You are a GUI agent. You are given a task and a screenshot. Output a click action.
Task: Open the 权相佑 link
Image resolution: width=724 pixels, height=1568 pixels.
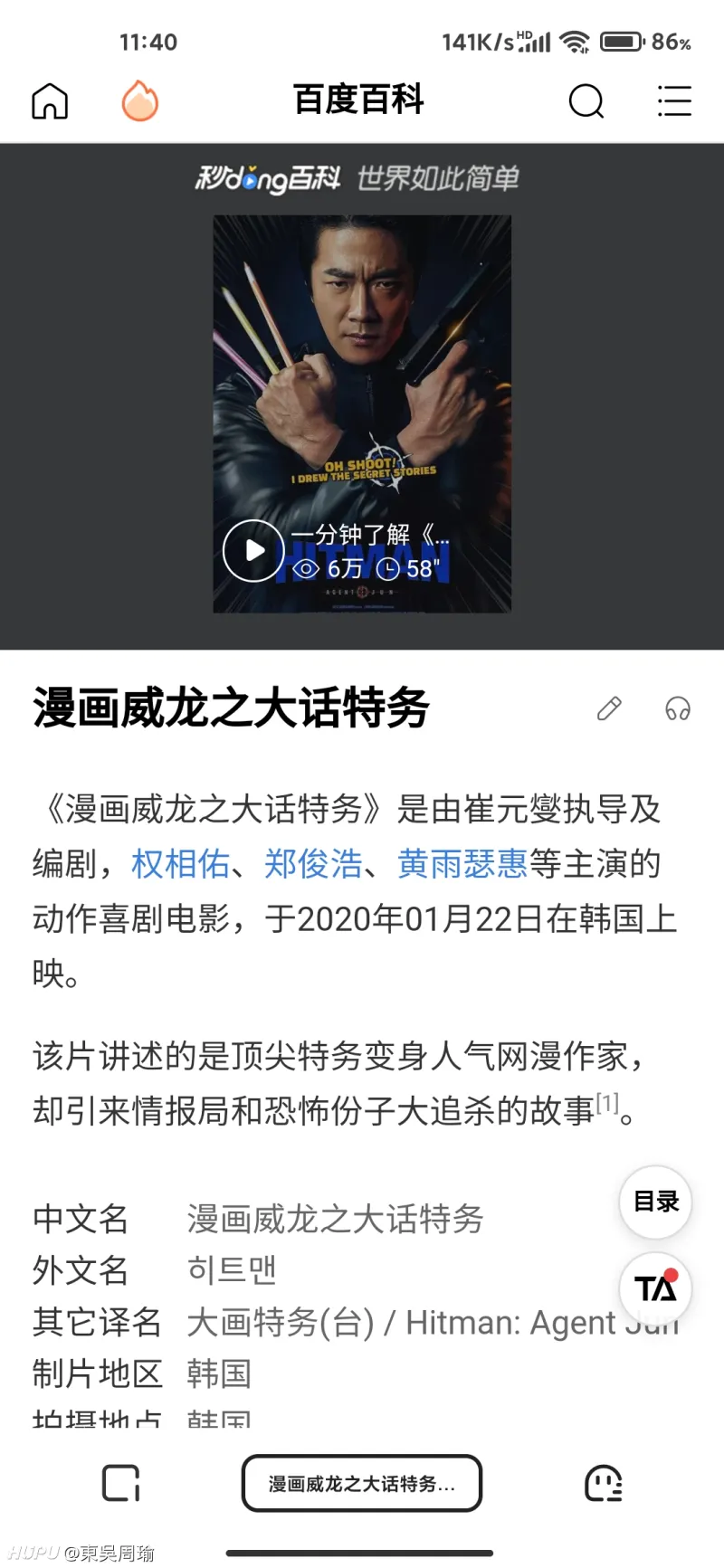coord(180,864)
